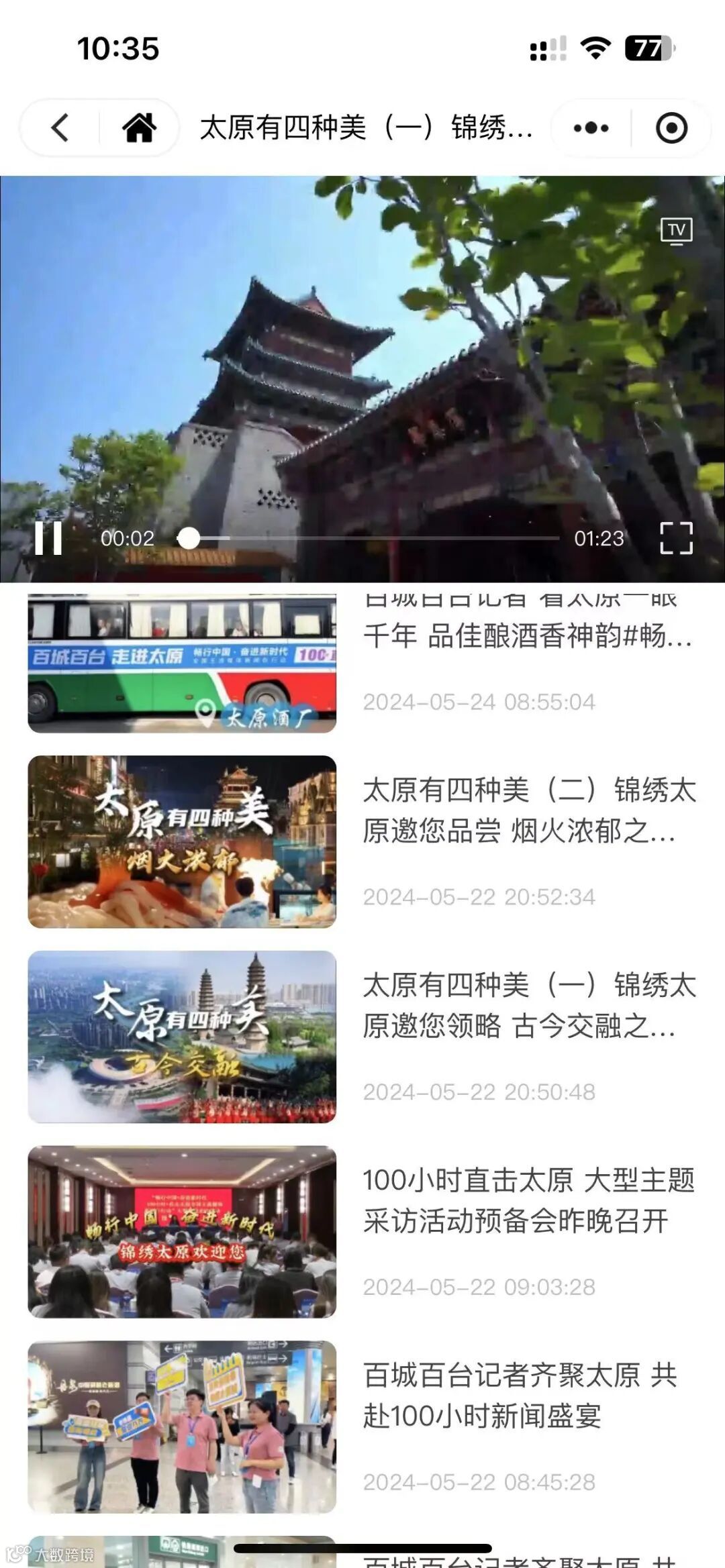Open the 太原酒厂 bus video

pos(182,664)
